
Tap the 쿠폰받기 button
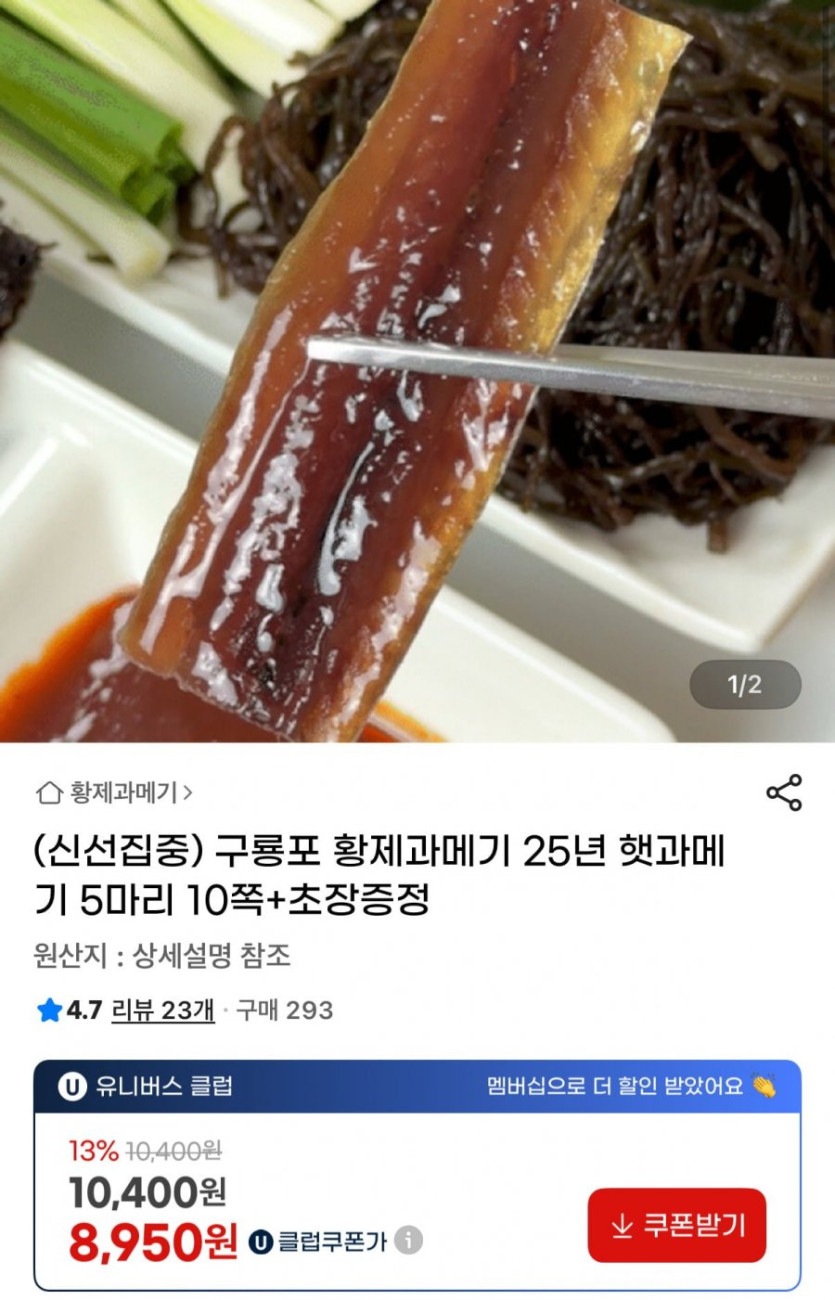(677, 1225)
